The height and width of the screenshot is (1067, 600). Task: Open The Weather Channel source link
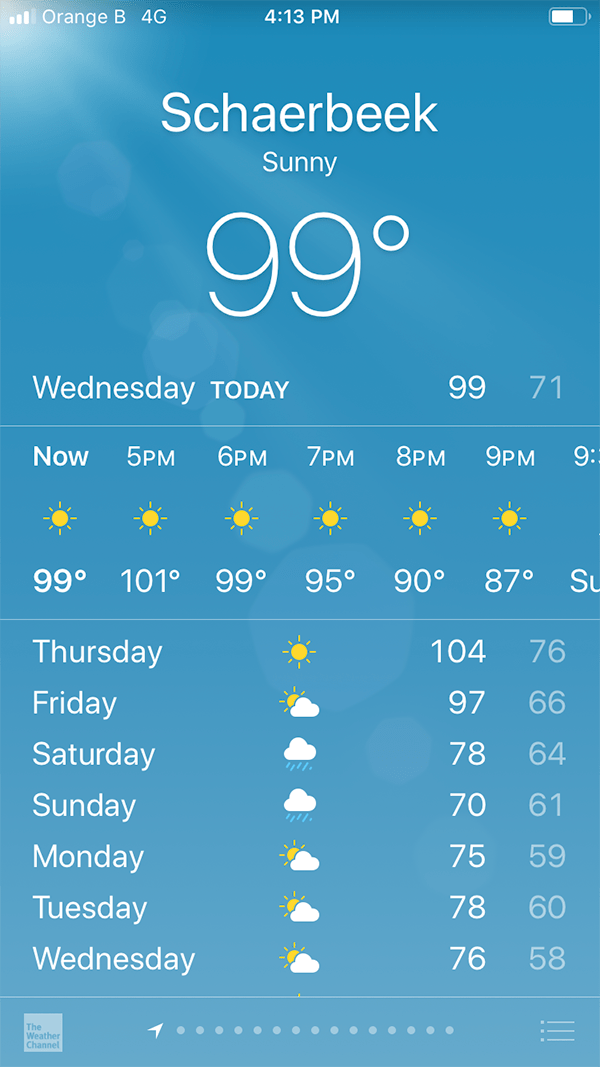tap(43, 1031)
